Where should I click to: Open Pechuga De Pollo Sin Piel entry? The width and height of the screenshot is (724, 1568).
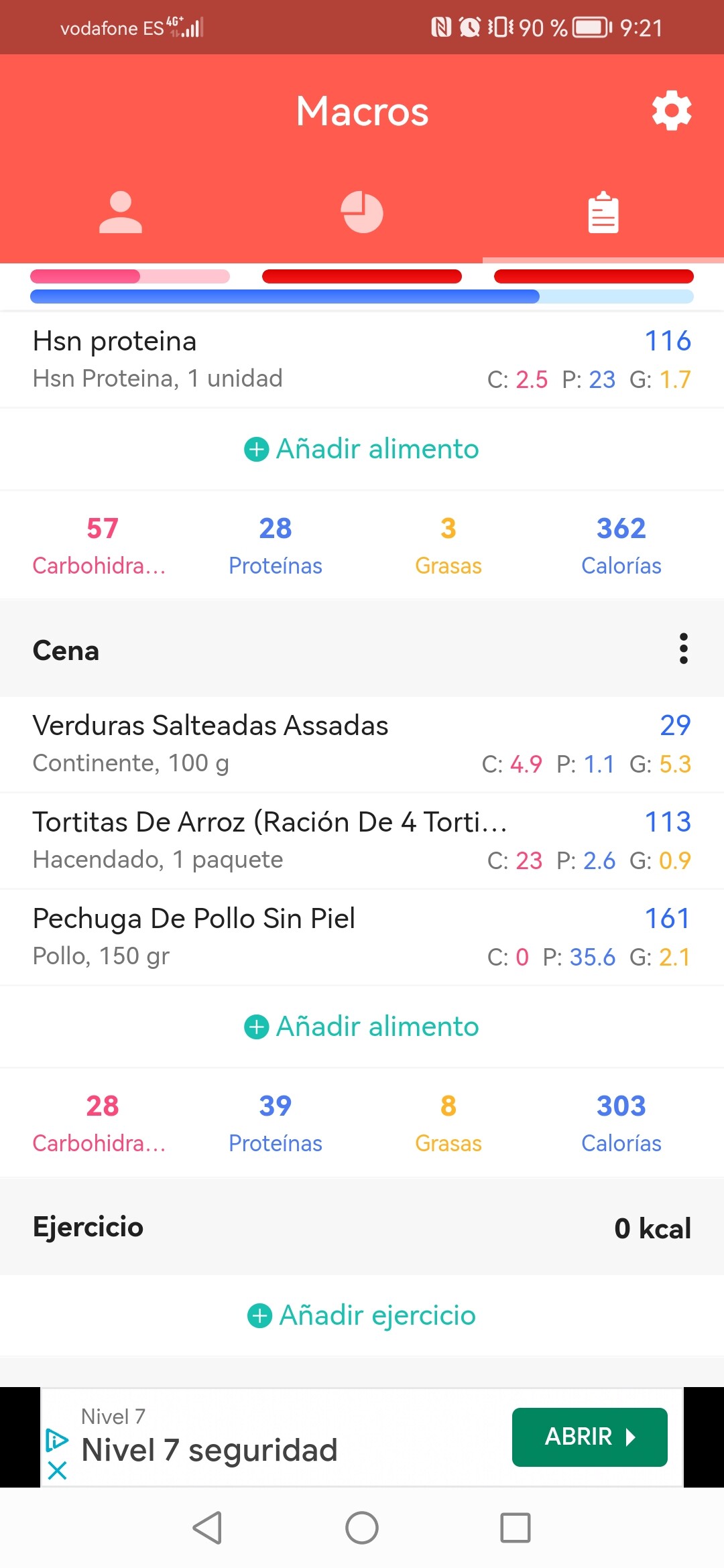point(362,937)
